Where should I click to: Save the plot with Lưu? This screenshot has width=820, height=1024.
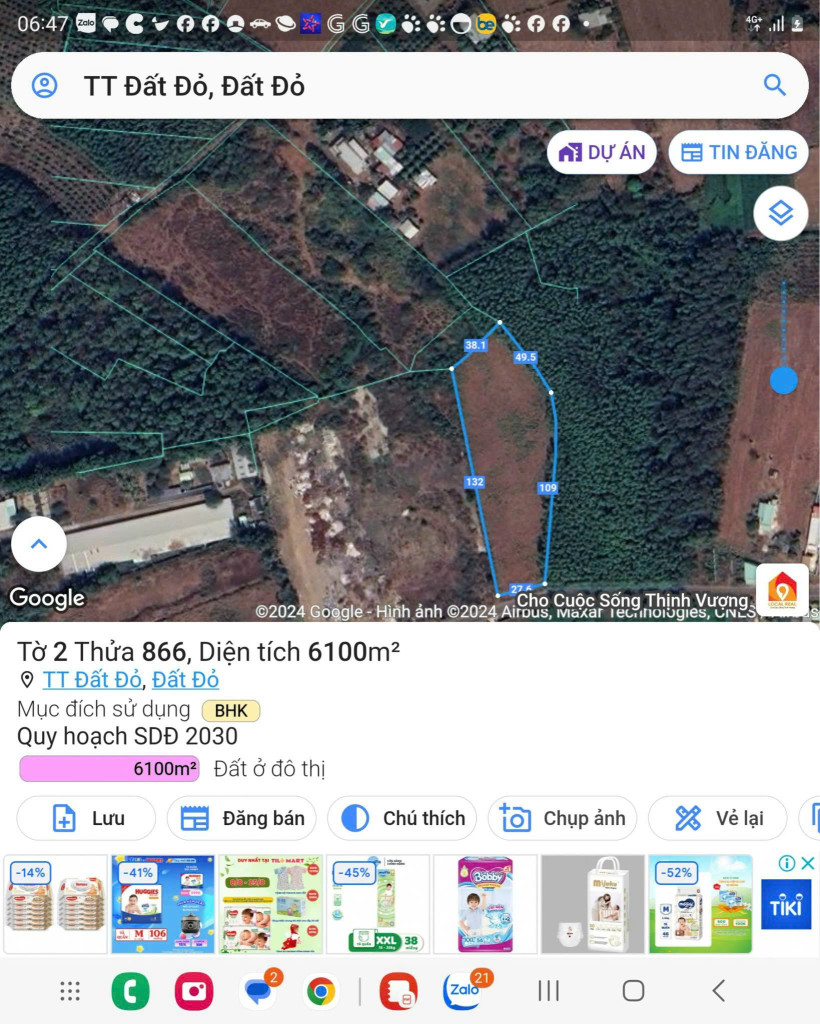click(x=87, y=818)
